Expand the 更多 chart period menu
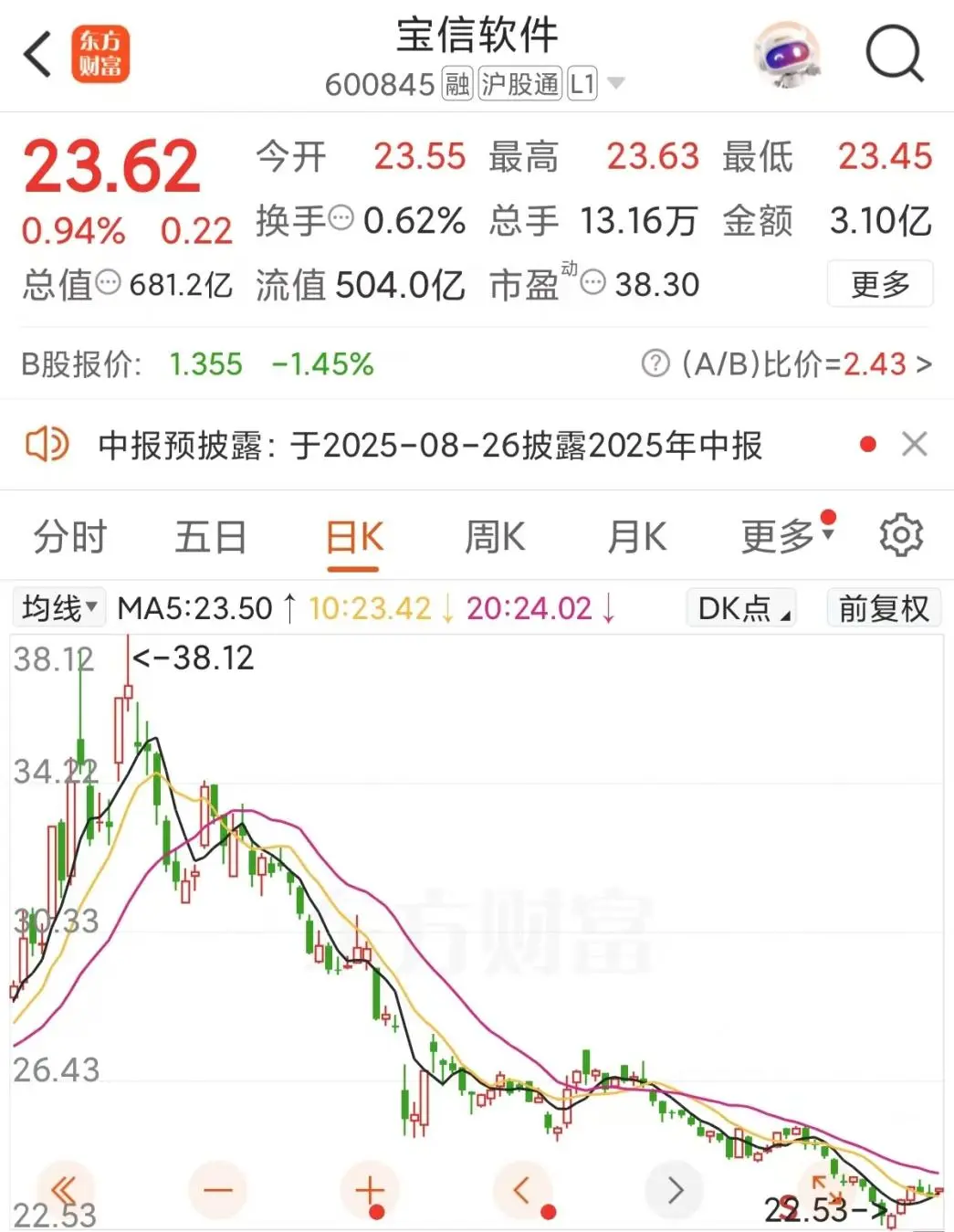954x1232 pixels. (x=785, y=536)
